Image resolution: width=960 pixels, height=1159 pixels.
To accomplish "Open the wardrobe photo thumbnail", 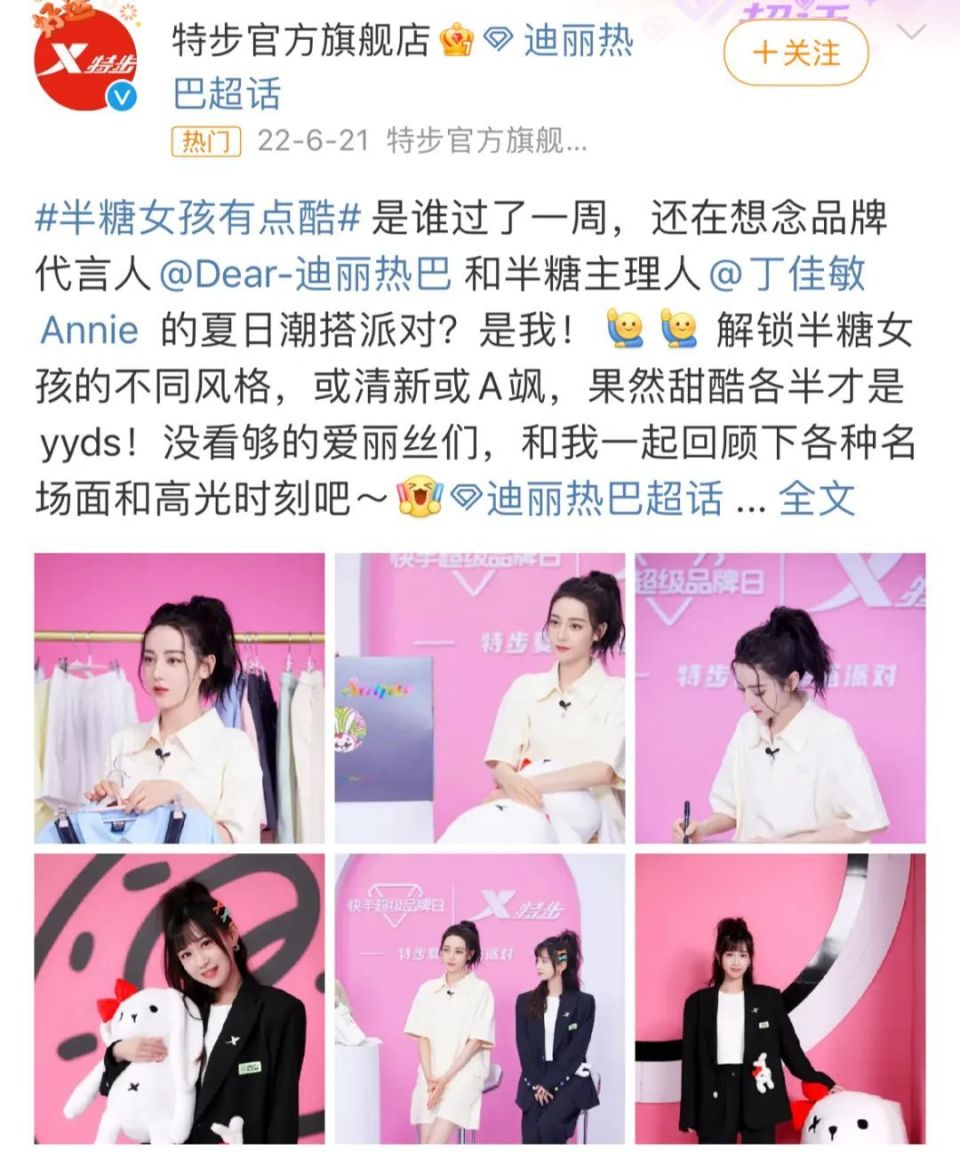I will (181, 697).
